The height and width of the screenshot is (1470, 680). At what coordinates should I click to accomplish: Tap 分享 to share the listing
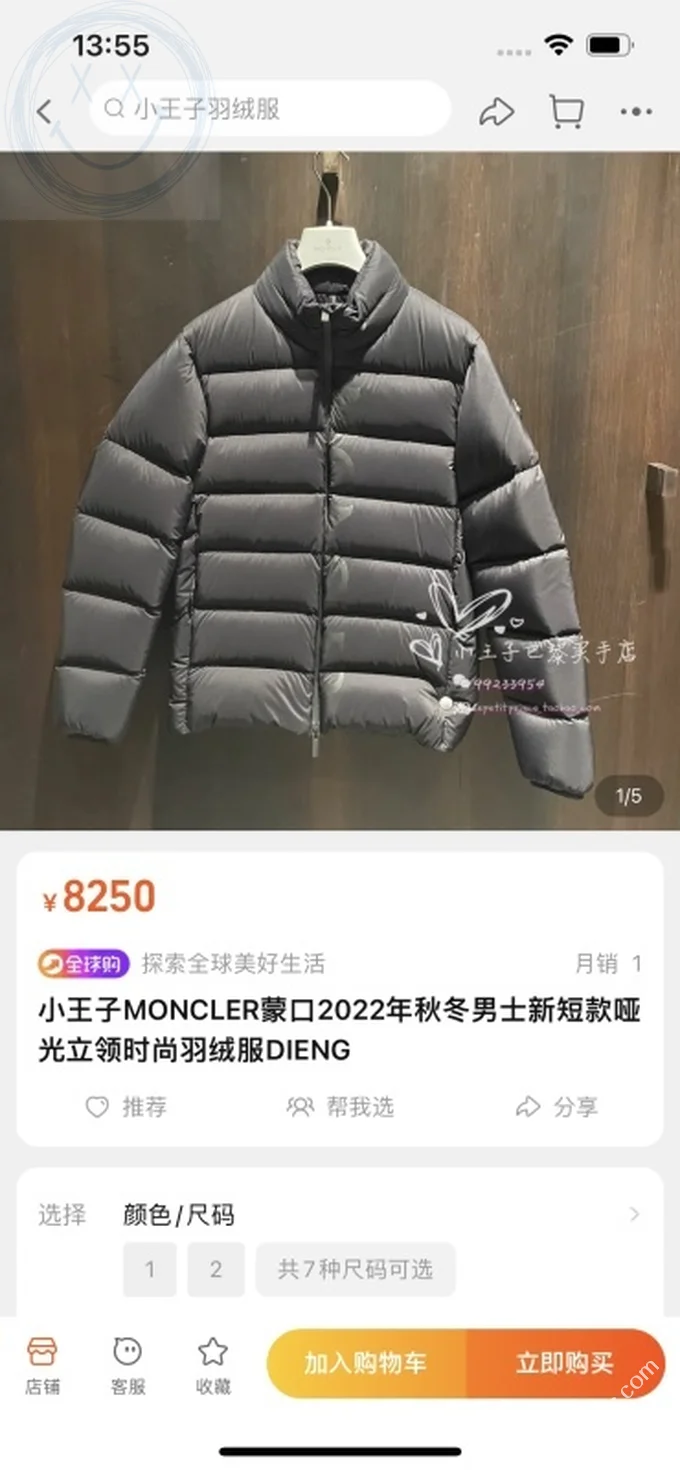pos(556,1107)
